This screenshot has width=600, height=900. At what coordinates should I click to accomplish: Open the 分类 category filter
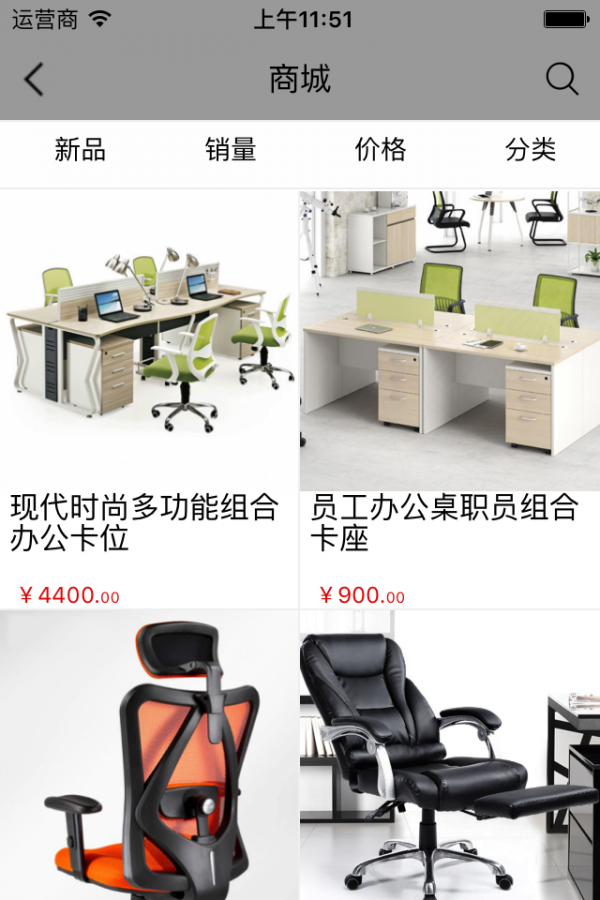530,151
